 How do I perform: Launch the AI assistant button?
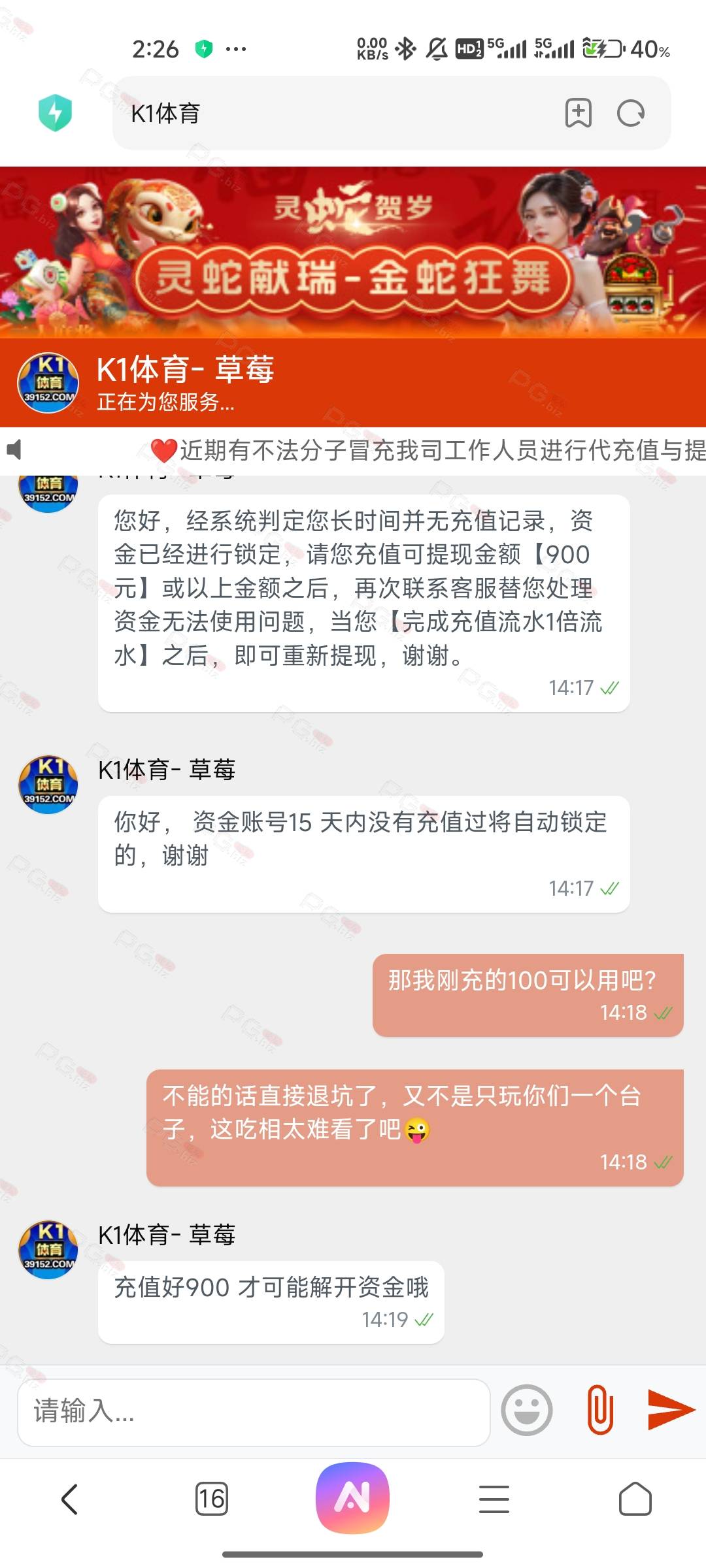[353, 1497]
